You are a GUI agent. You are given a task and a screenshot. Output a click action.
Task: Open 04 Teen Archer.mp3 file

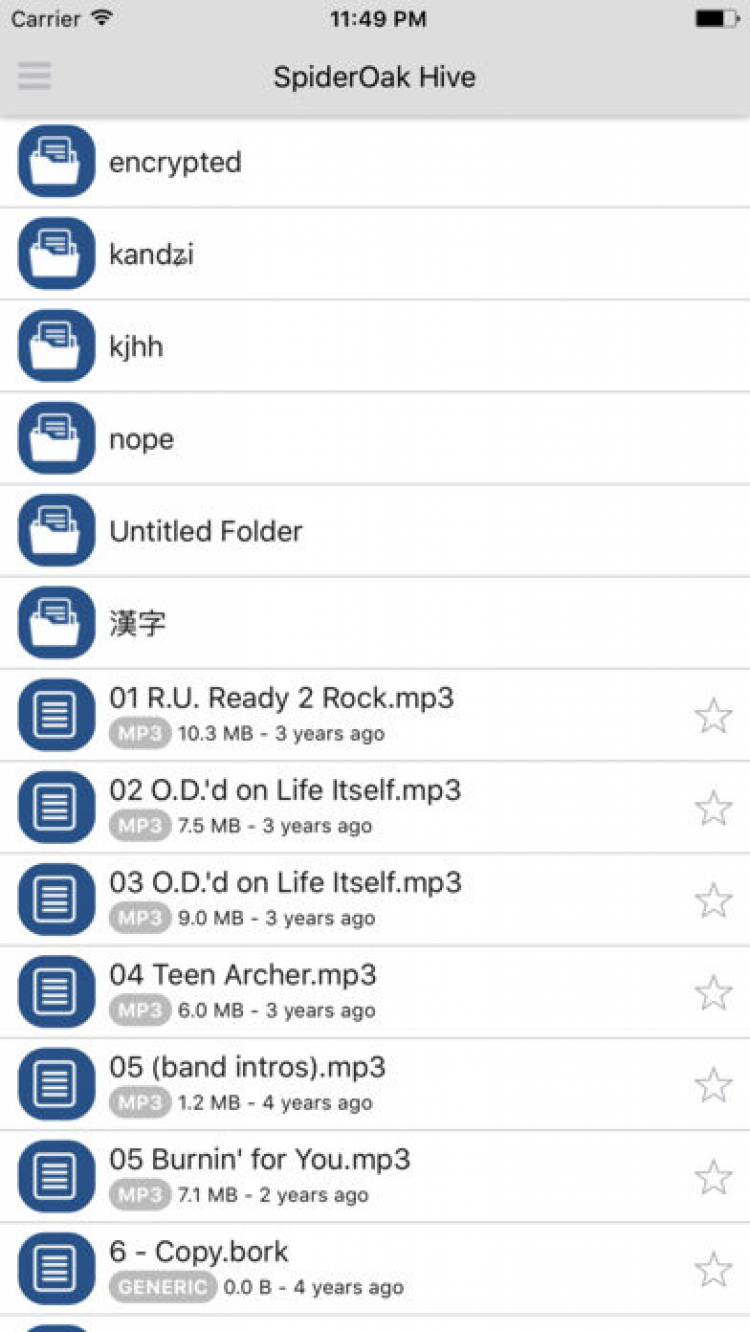[242, 975]
